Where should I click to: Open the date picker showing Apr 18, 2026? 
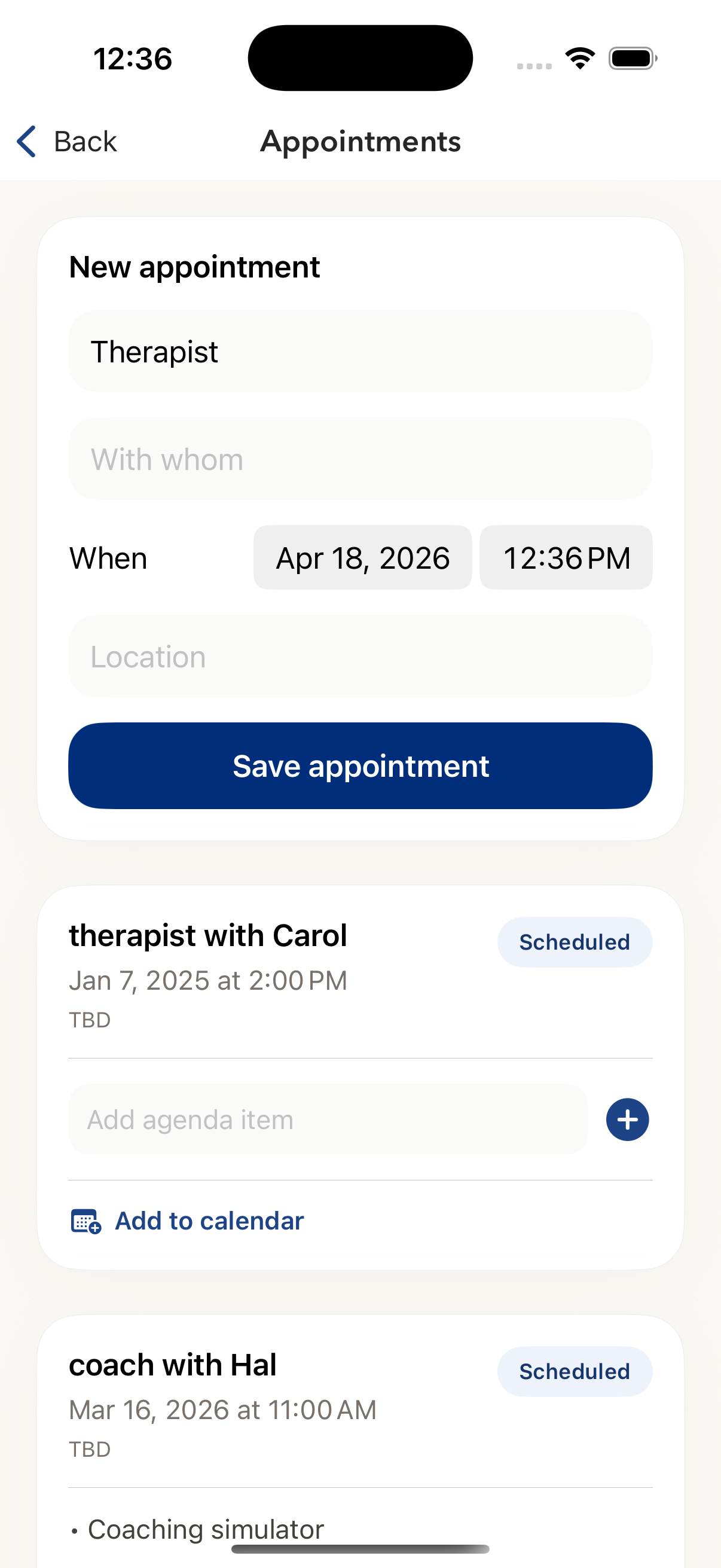(x=362, y=557)
